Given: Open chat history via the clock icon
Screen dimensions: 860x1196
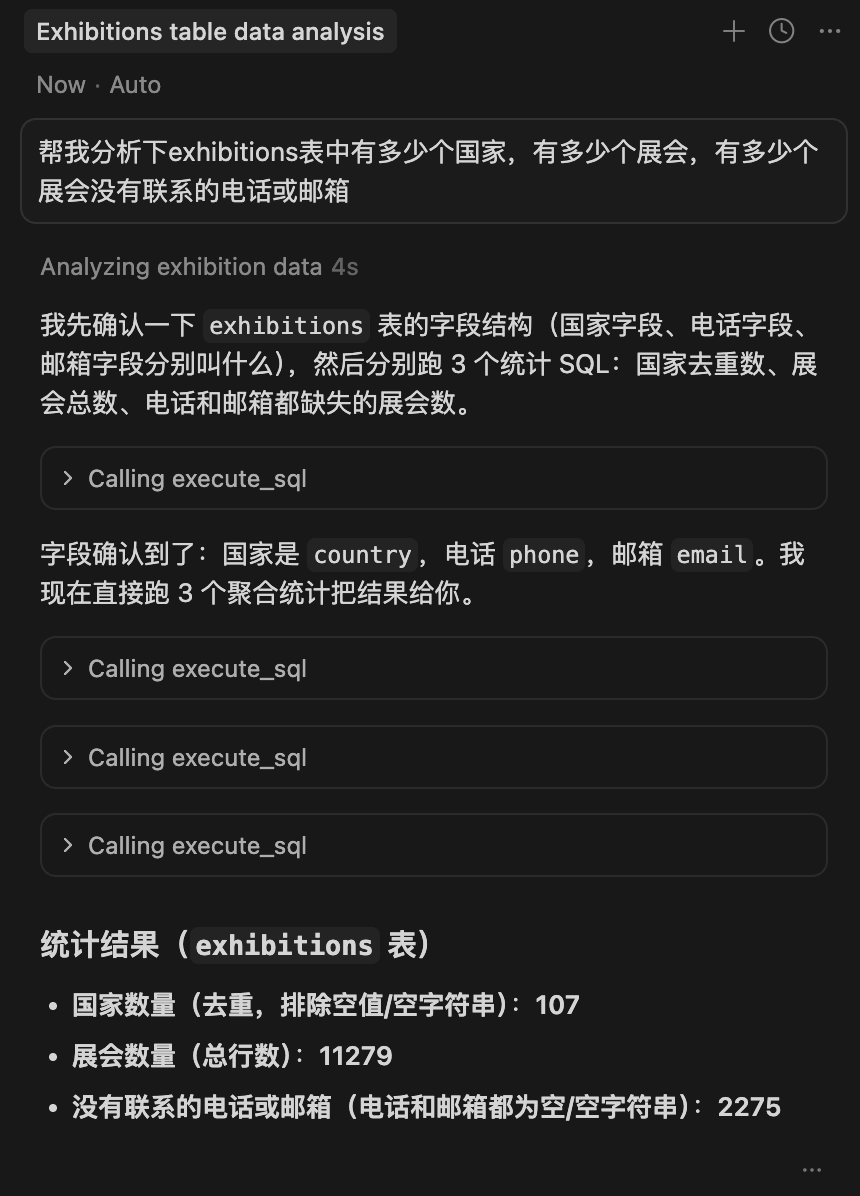Looking at the screenshot, I should coord(781,31).
